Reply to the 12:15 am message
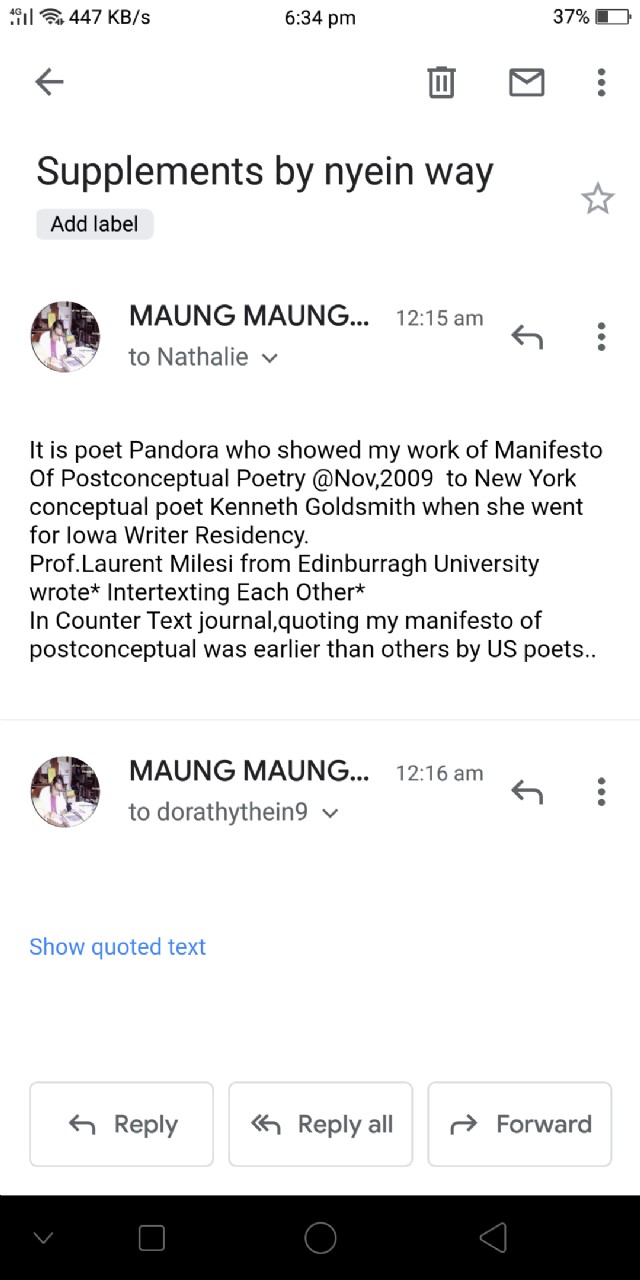The height and width of the screenshot is (1280, 640). [x=527, y=337]
